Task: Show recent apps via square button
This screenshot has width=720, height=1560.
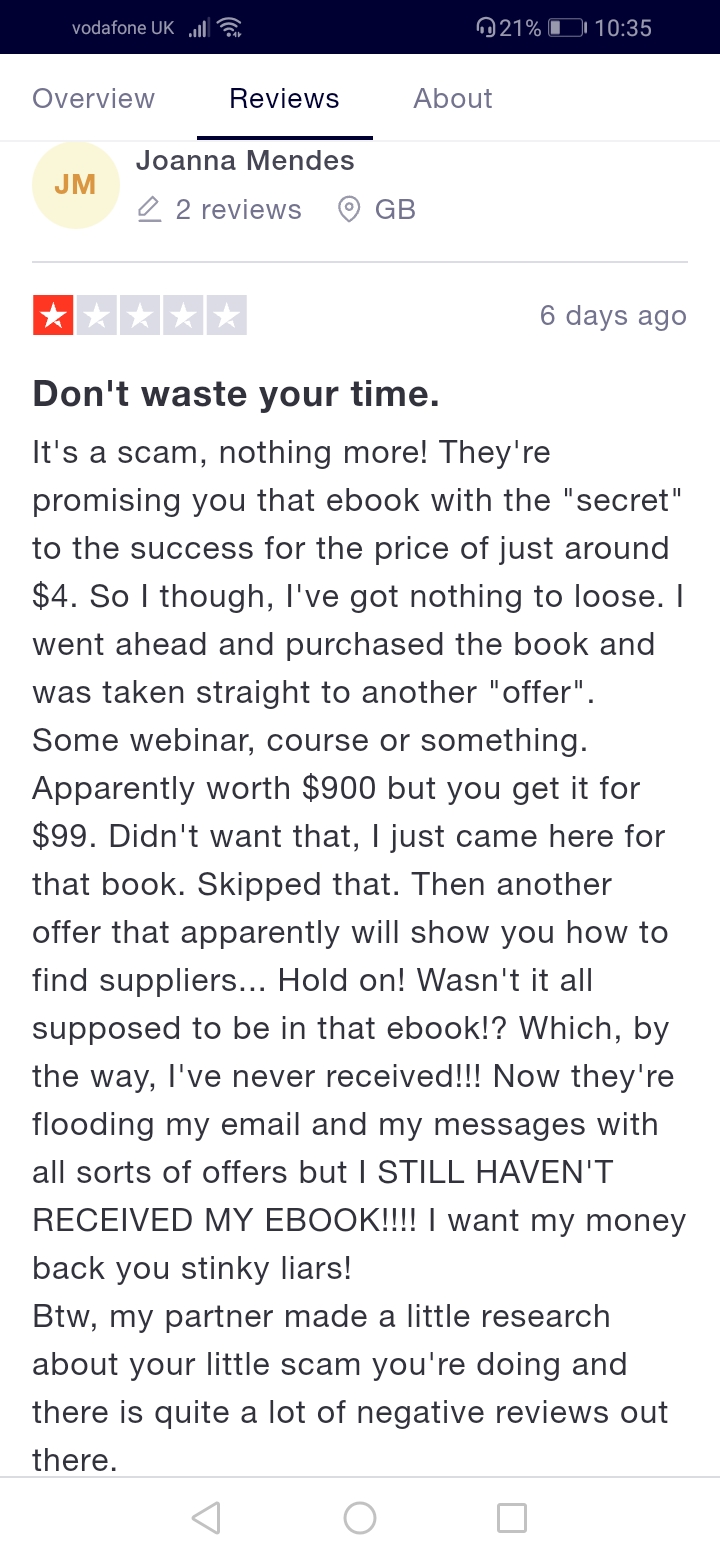Action: point(512,1518)
